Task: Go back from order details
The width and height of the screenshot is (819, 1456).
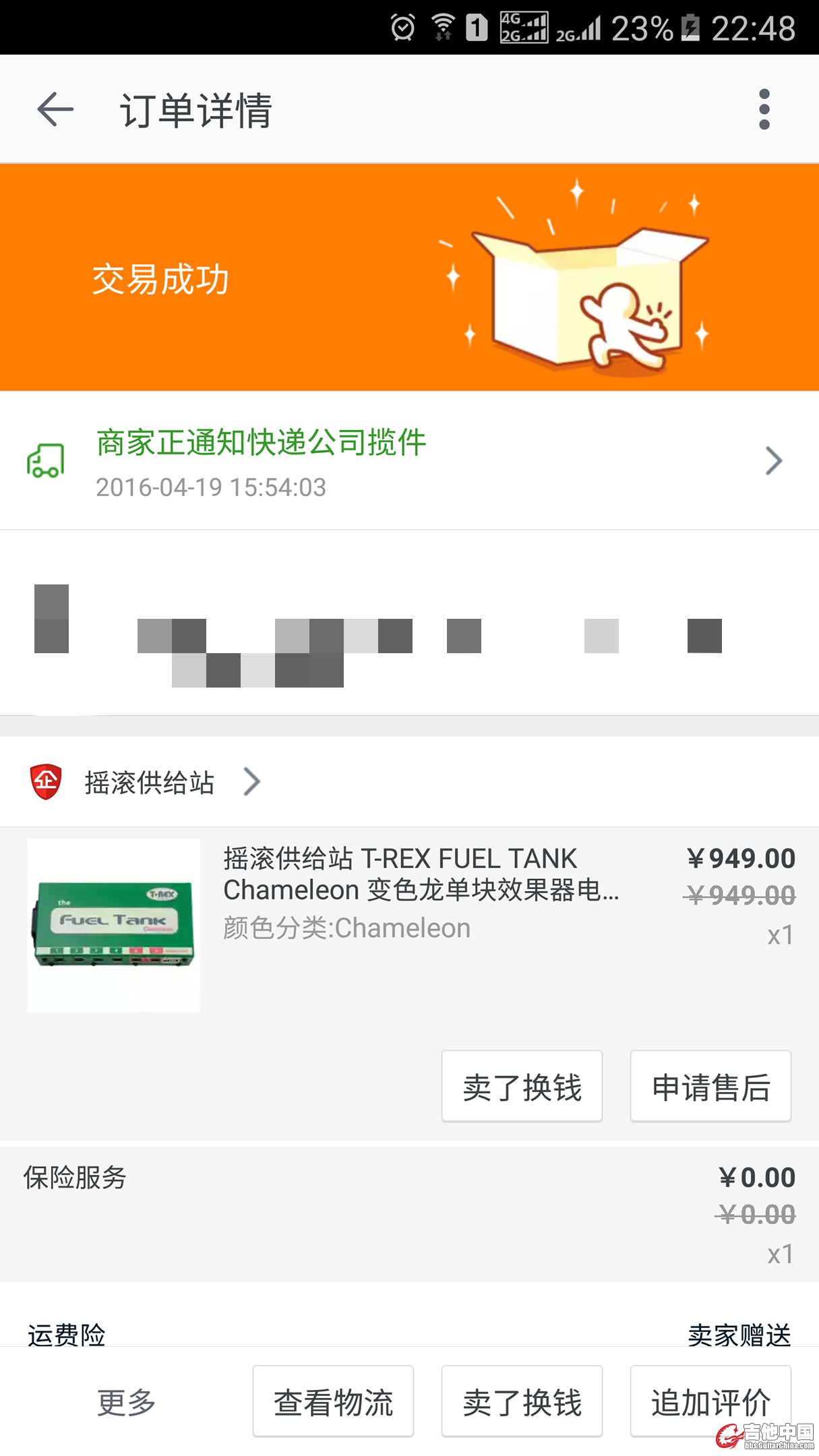Action: tap(55, 109)
